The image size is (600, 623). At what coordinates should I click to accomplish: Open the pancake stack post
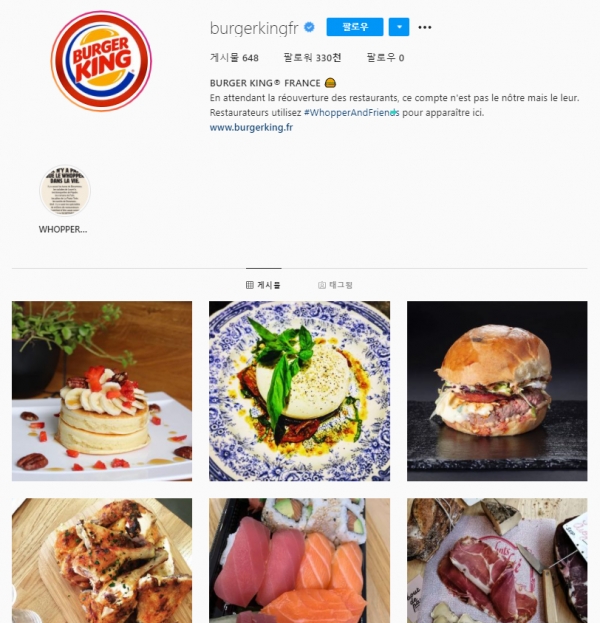pyautogui.click(x=101, y=391)
